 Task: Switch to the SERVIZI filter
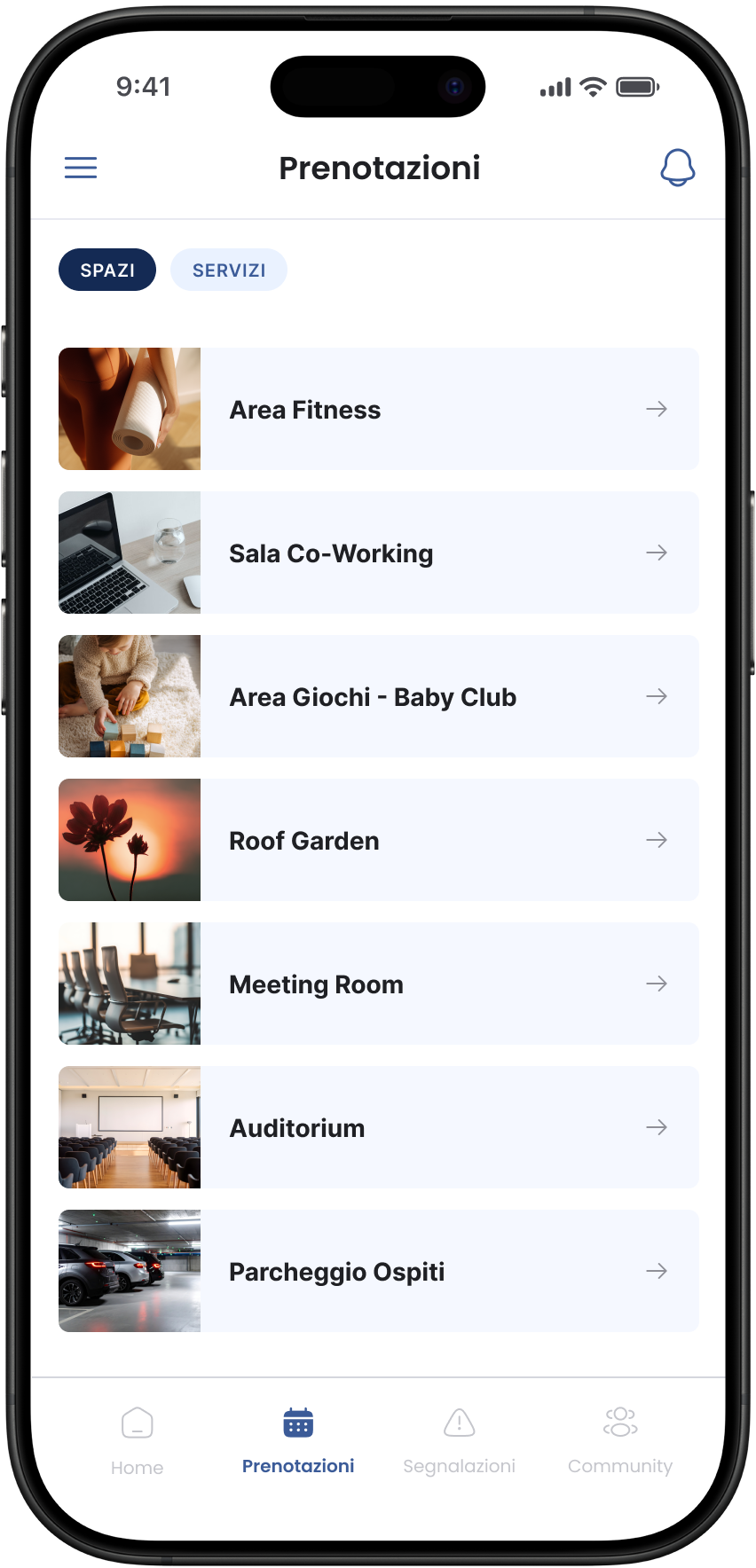pos(228,270)
